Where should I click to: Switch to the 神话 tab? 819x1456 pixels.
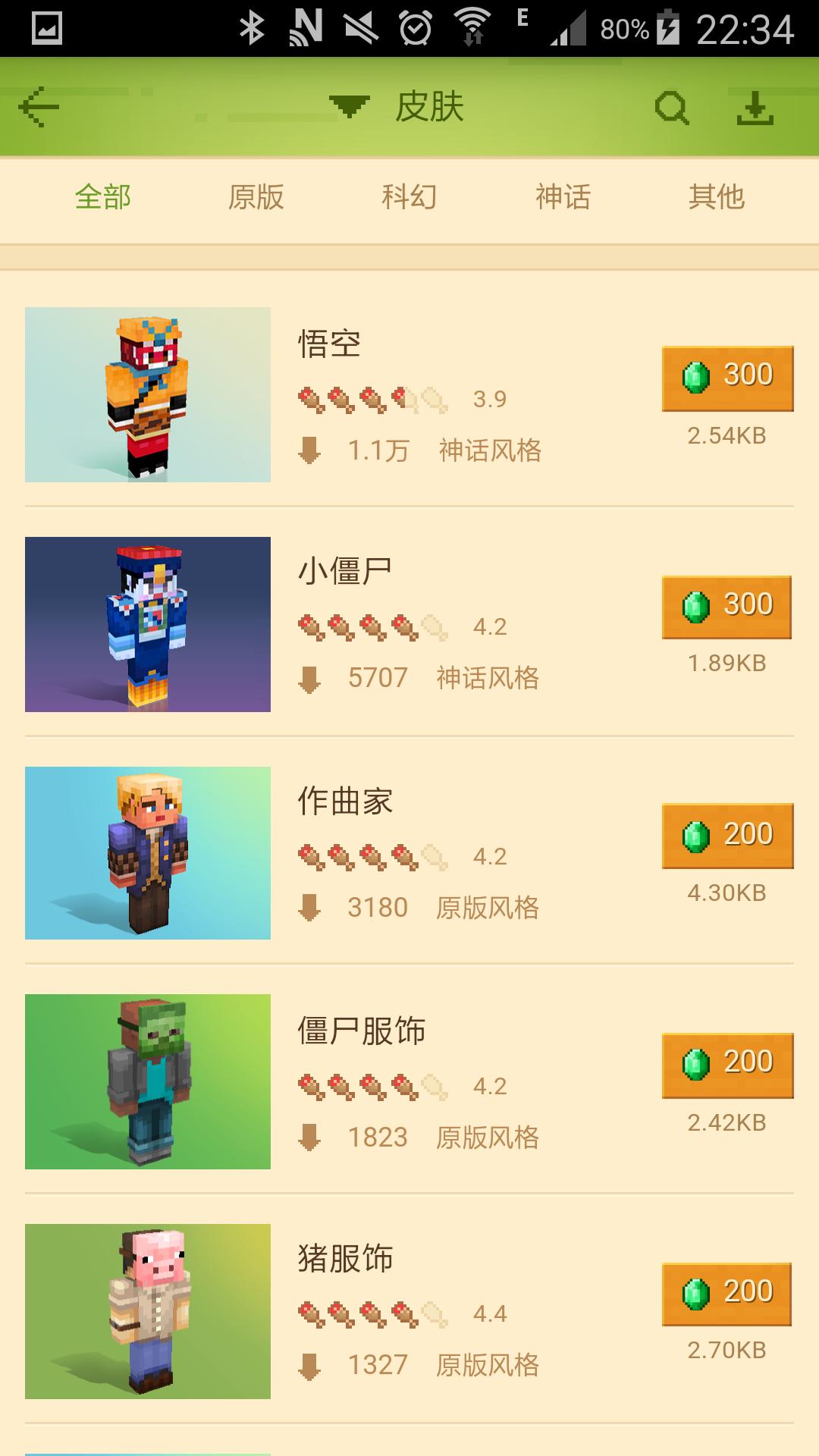(x=563, y=197)
